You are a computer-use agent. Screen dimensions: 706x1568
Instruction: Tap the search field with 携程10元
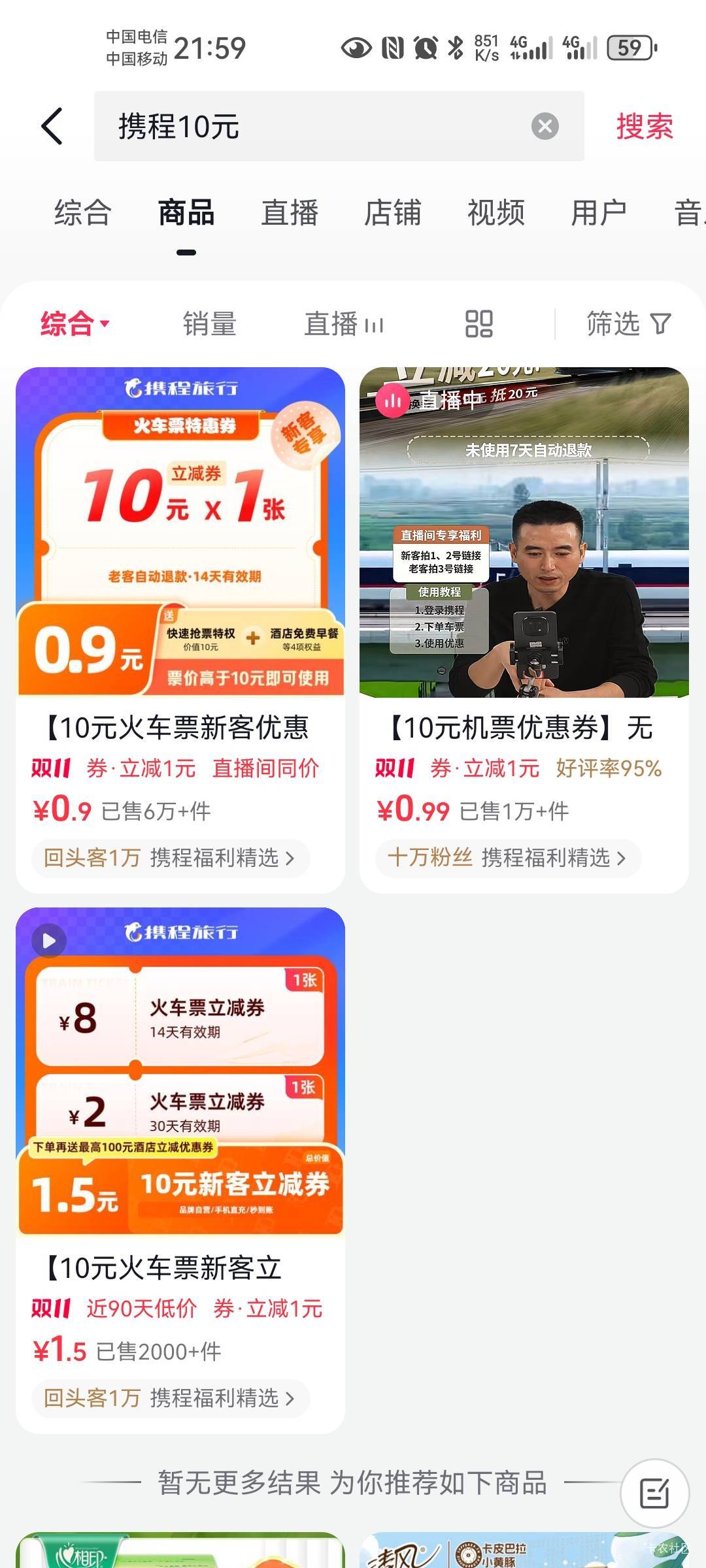pyautogui.click(x=314, y=126)
